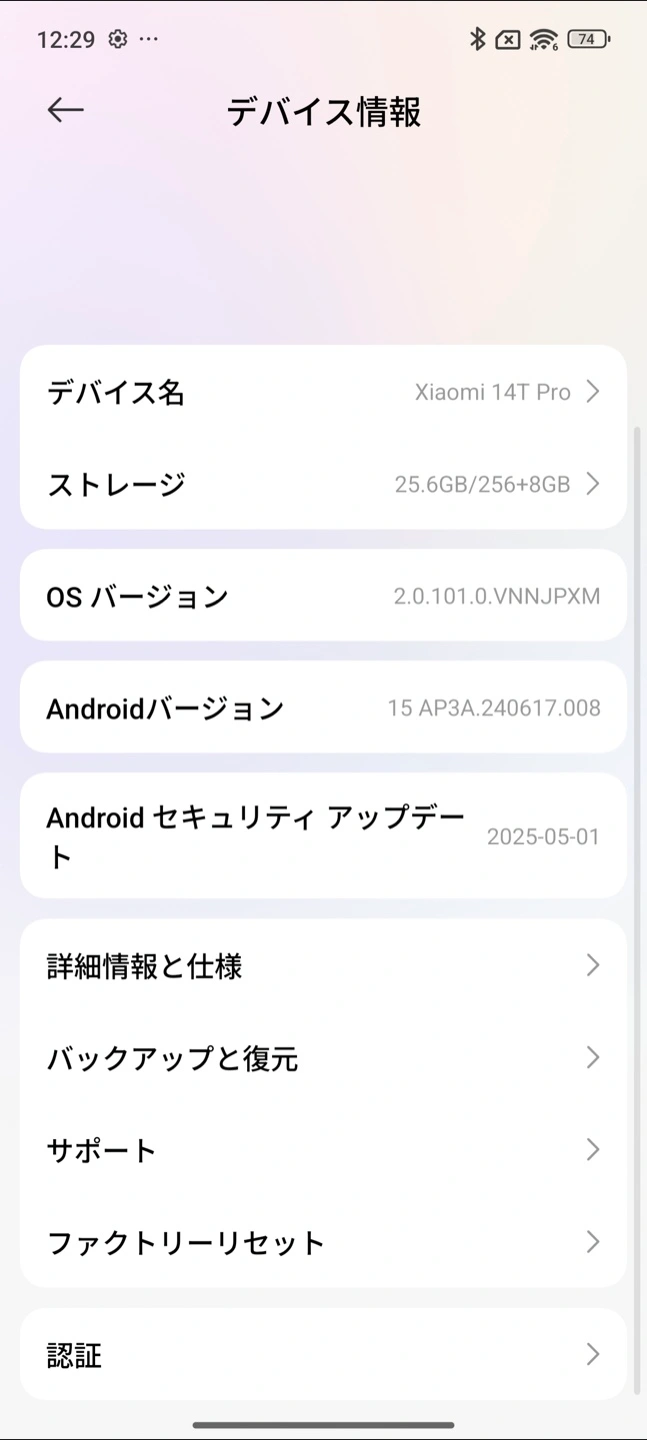Open the デバイス名 row
647x1440 pixels.
(x=323, y=392)
